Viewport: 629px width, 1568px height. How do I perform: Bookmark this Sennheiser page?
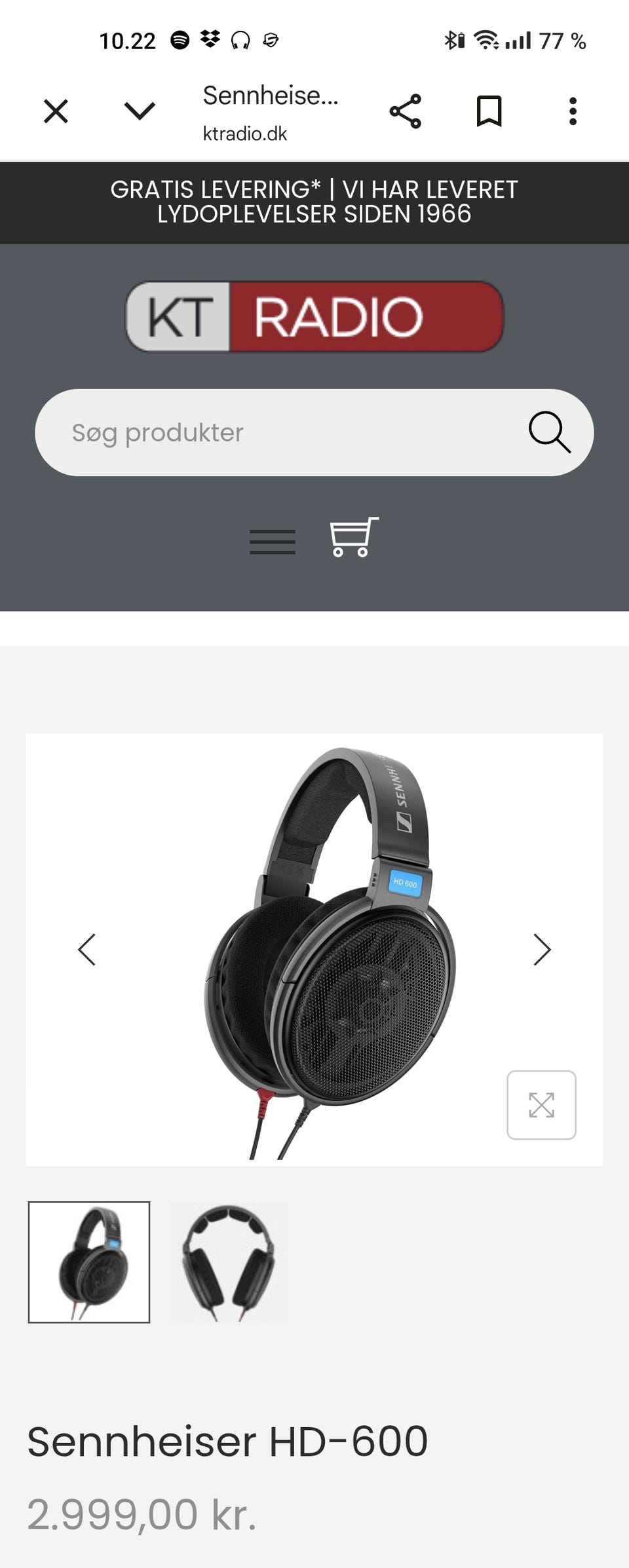point(489,111)
